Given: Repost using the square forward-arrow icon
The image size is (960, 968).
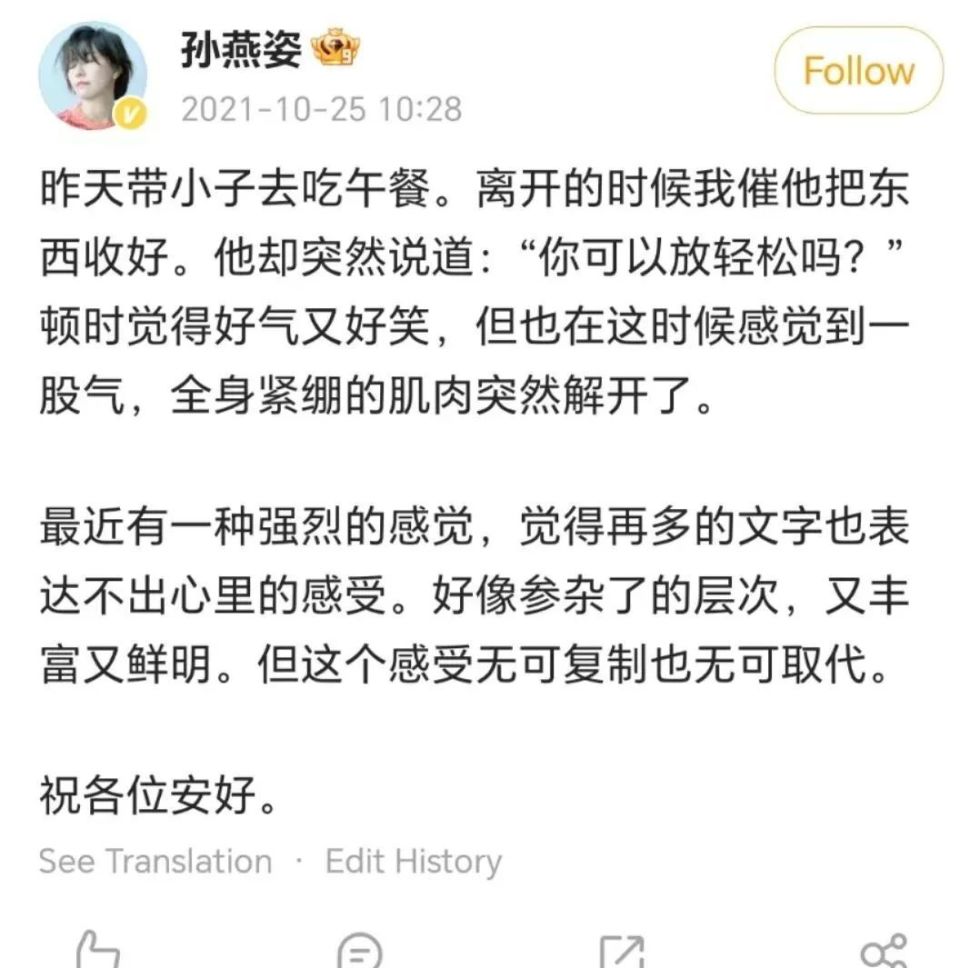Looking at the screenshot, I should 624,950.
